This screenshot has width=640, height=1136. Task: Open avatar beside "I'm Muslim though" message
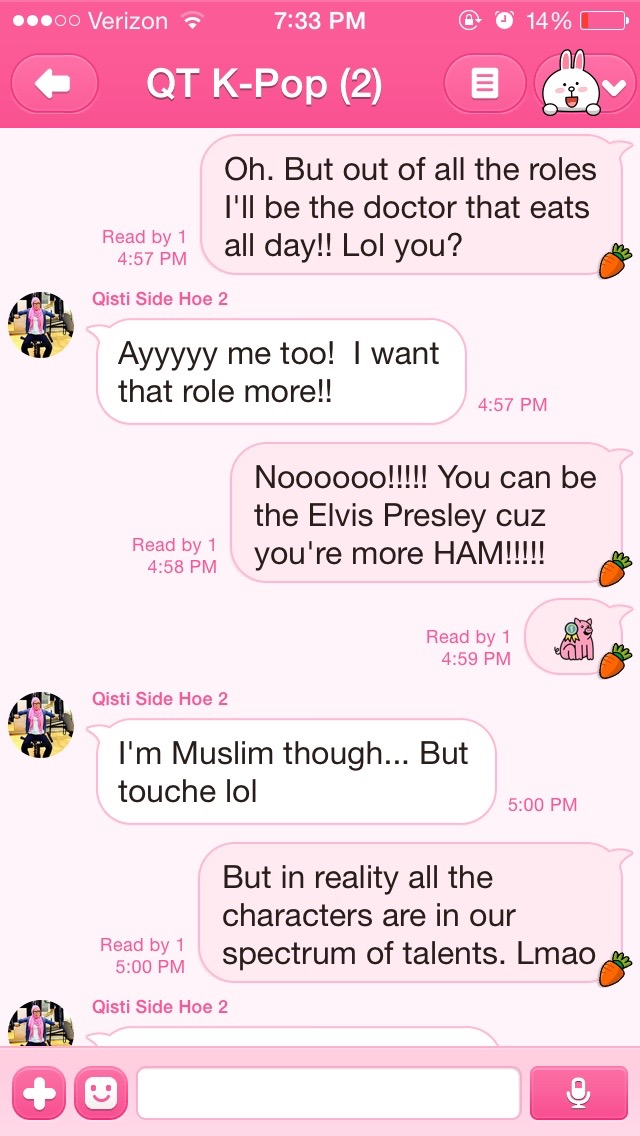click(41, 725)
